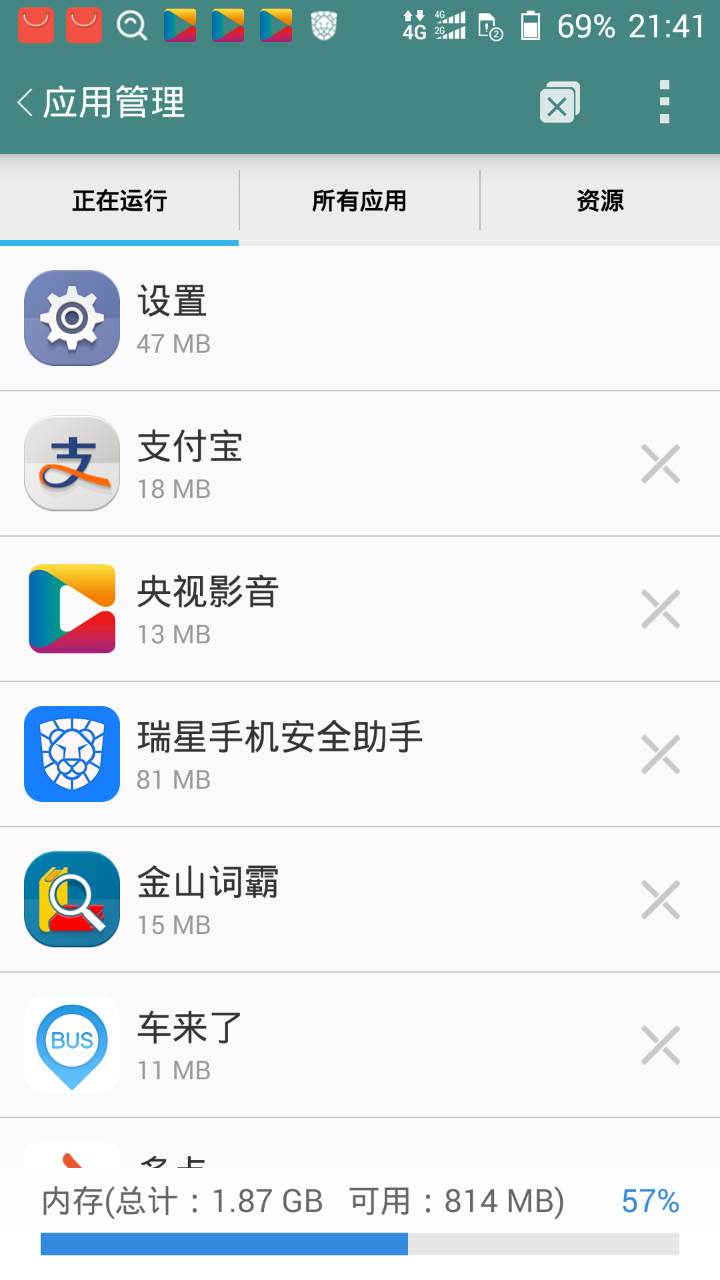Open the 设置 app details
Screen dimensions: 720x1280
point(300,319)
